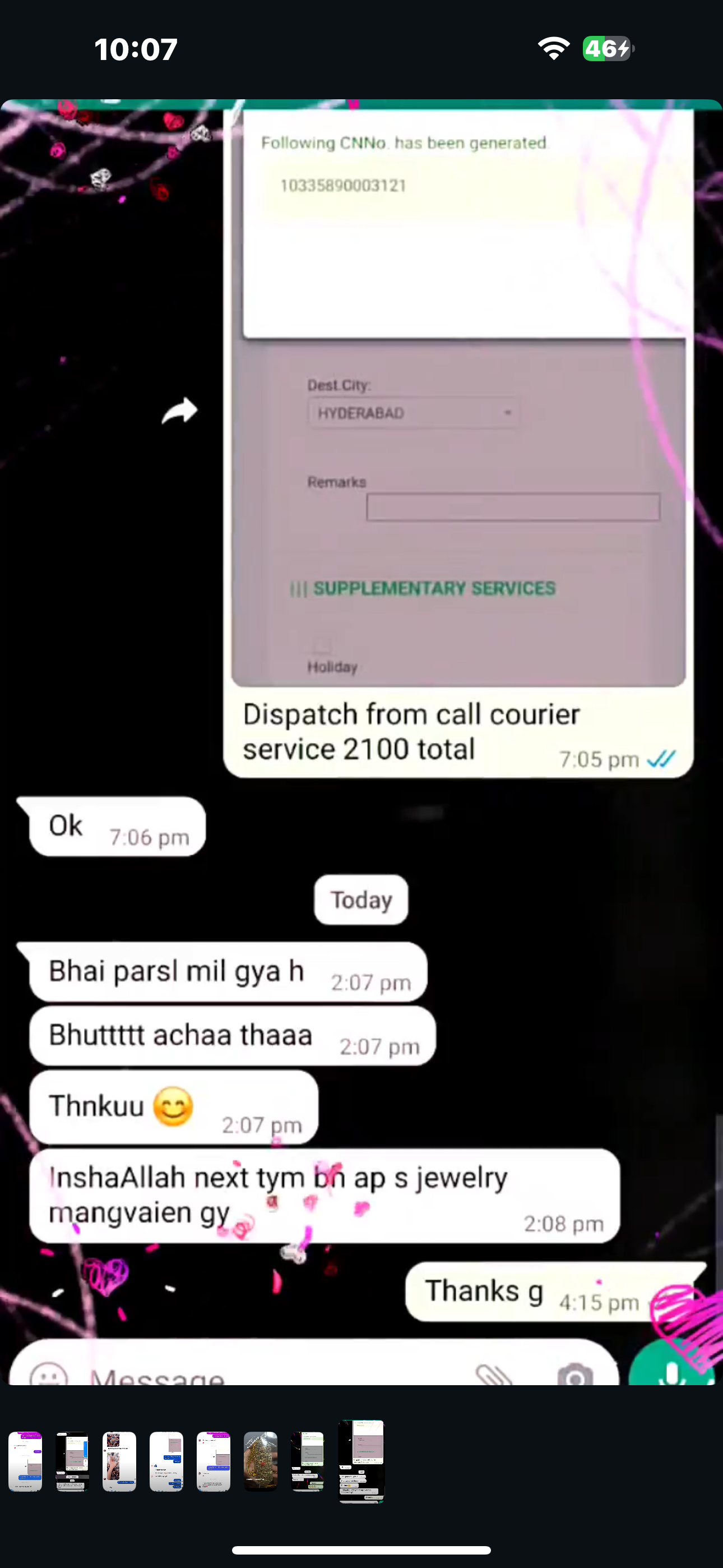Open the thumbnail showing two fabric photos

click(x=119, y=1461)
